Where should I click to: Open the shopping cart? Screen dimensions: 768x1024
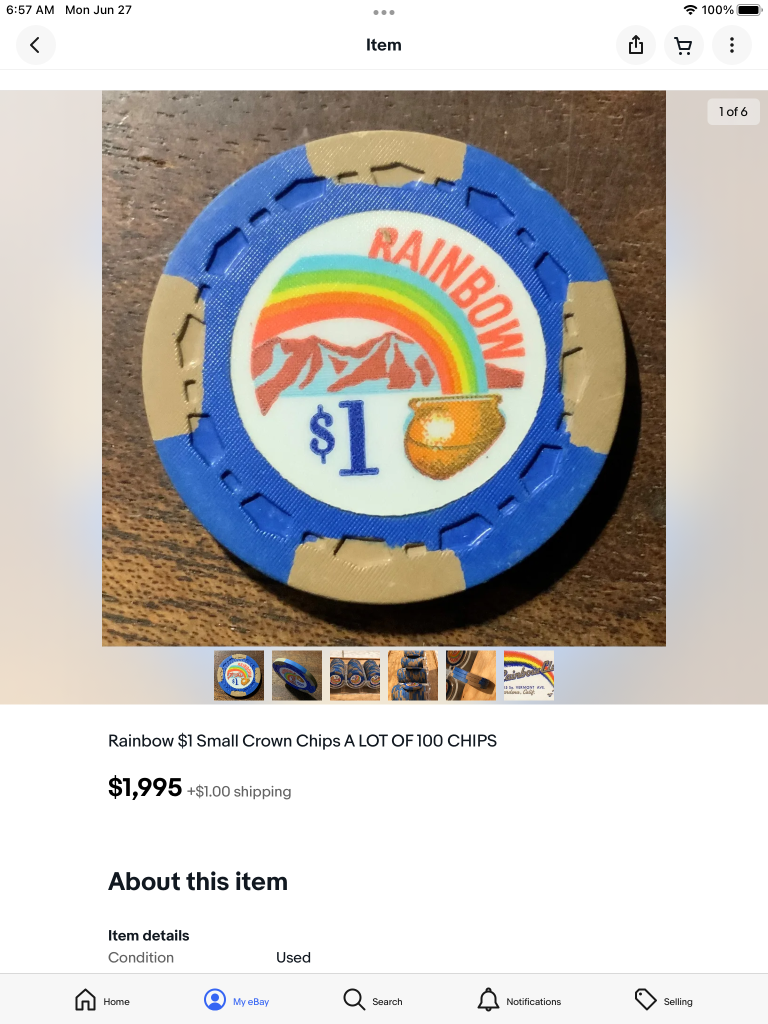[684, 45]
